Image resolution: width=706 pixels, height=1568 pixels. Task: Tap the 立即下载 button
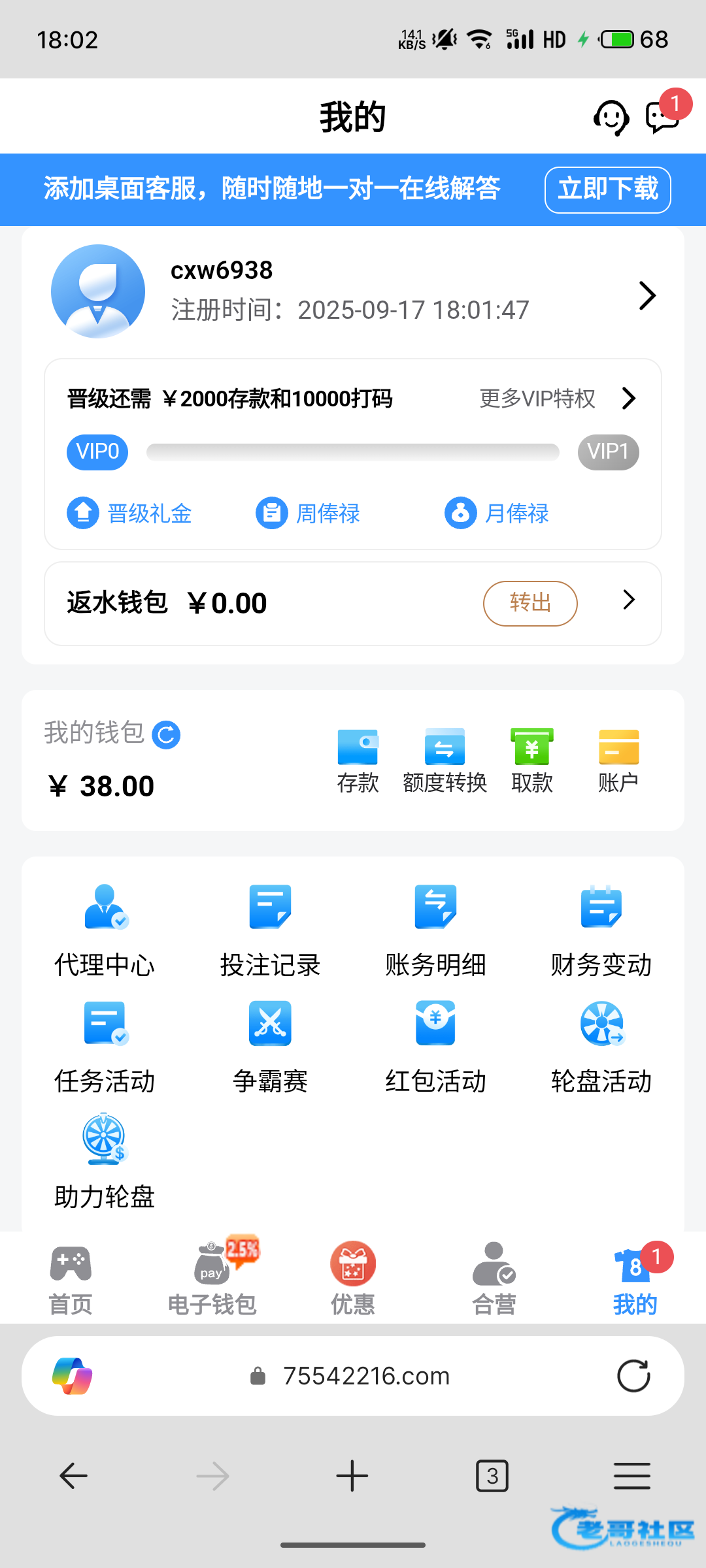(x=607, y=189)
